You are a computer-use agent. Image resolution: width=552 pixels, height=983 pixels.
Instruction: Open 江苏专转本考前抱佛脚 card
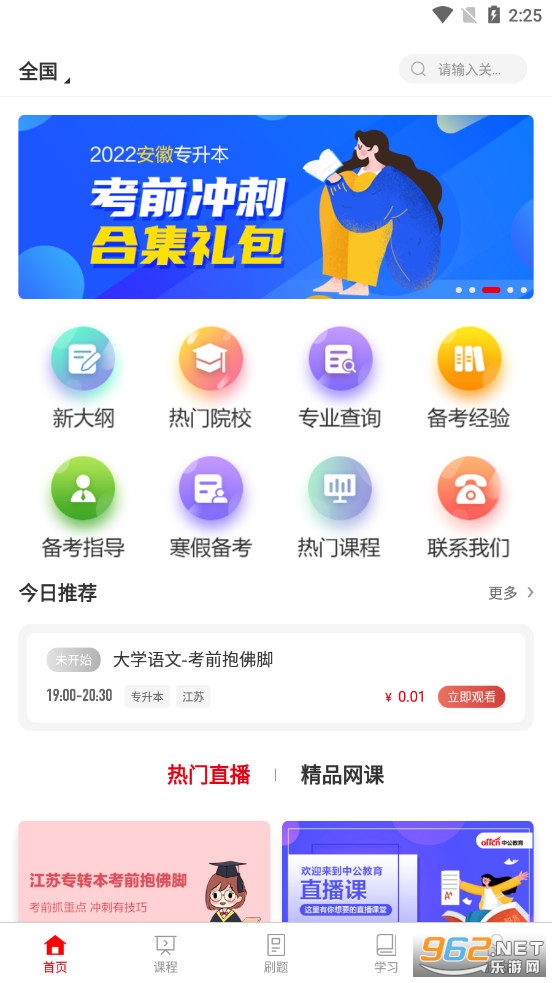point(144,871)
